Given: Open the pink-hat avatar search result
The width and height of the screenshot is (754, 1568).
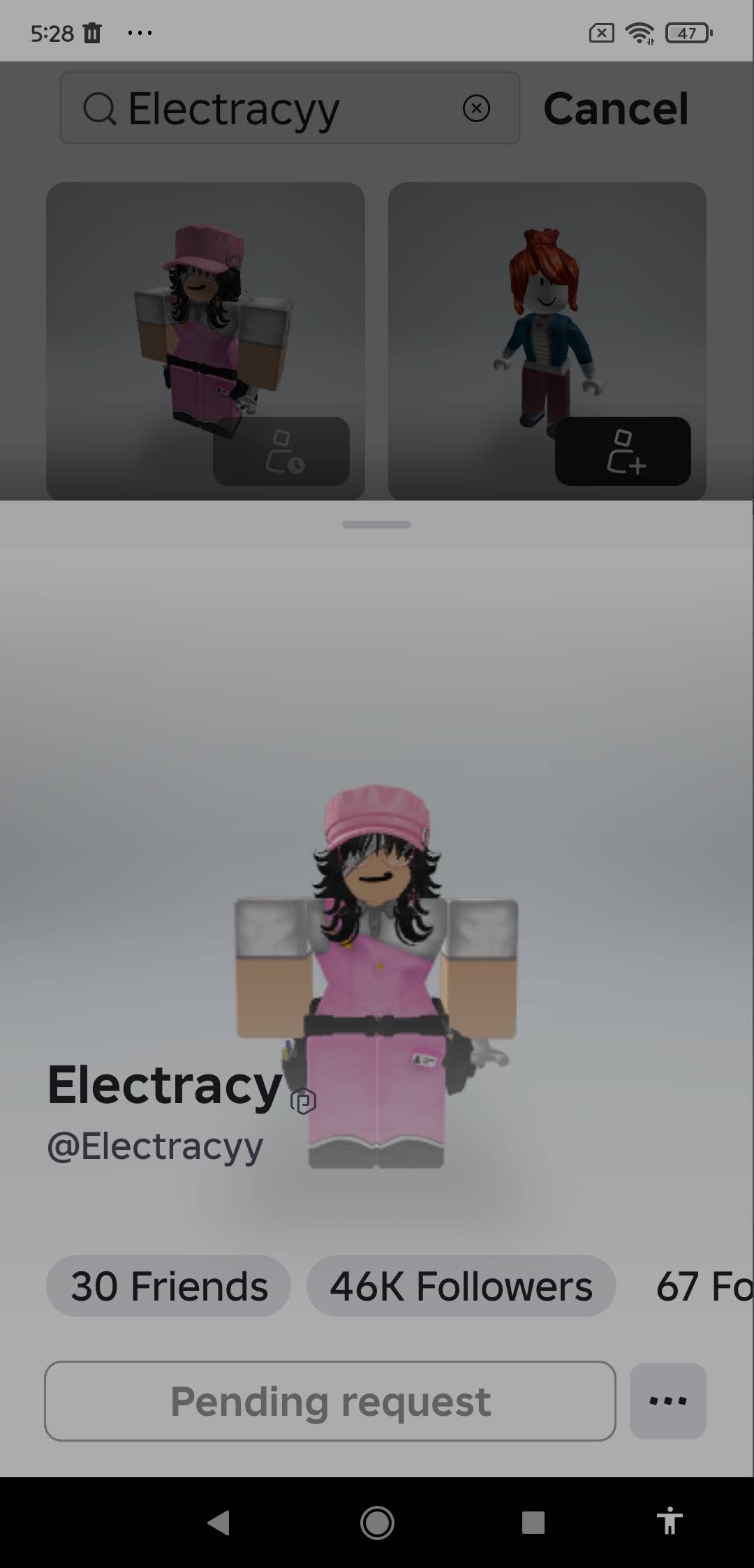Looking at the screenshot, I should (x=205, y=341).
